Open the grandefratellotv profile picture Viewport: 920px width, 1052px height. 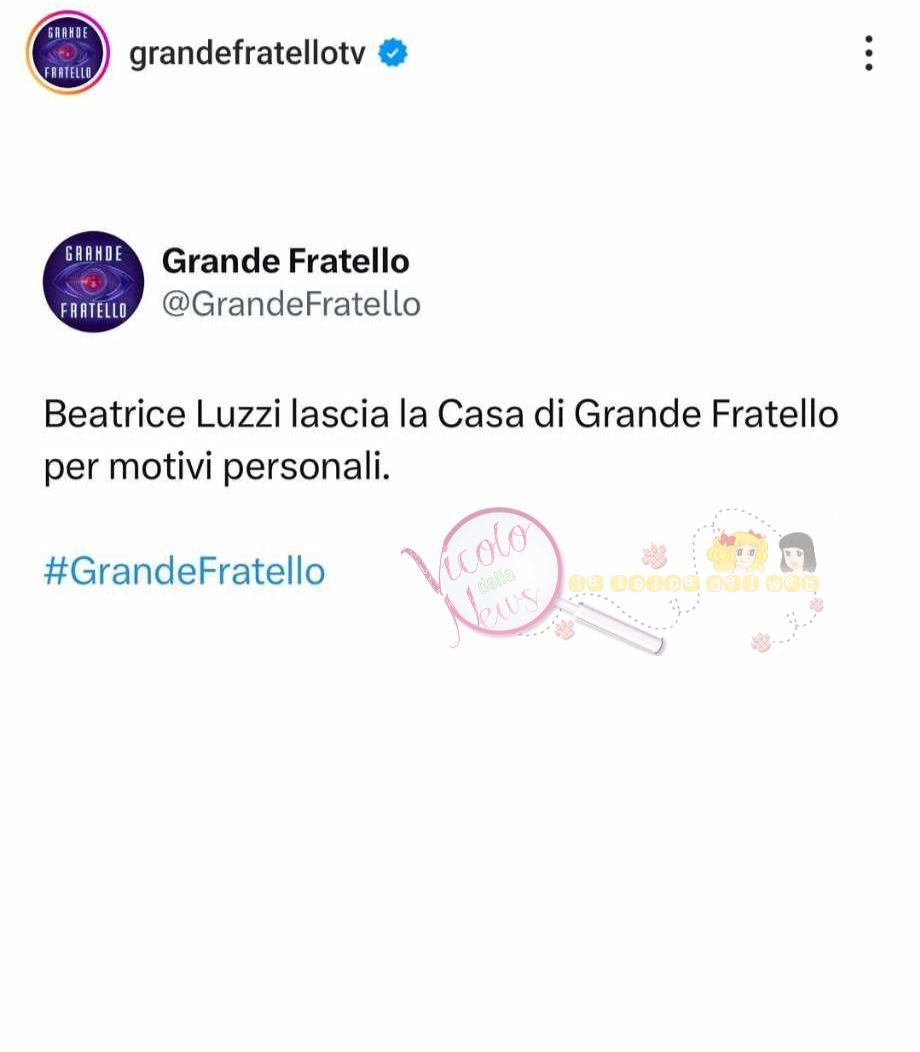(67, 53)
